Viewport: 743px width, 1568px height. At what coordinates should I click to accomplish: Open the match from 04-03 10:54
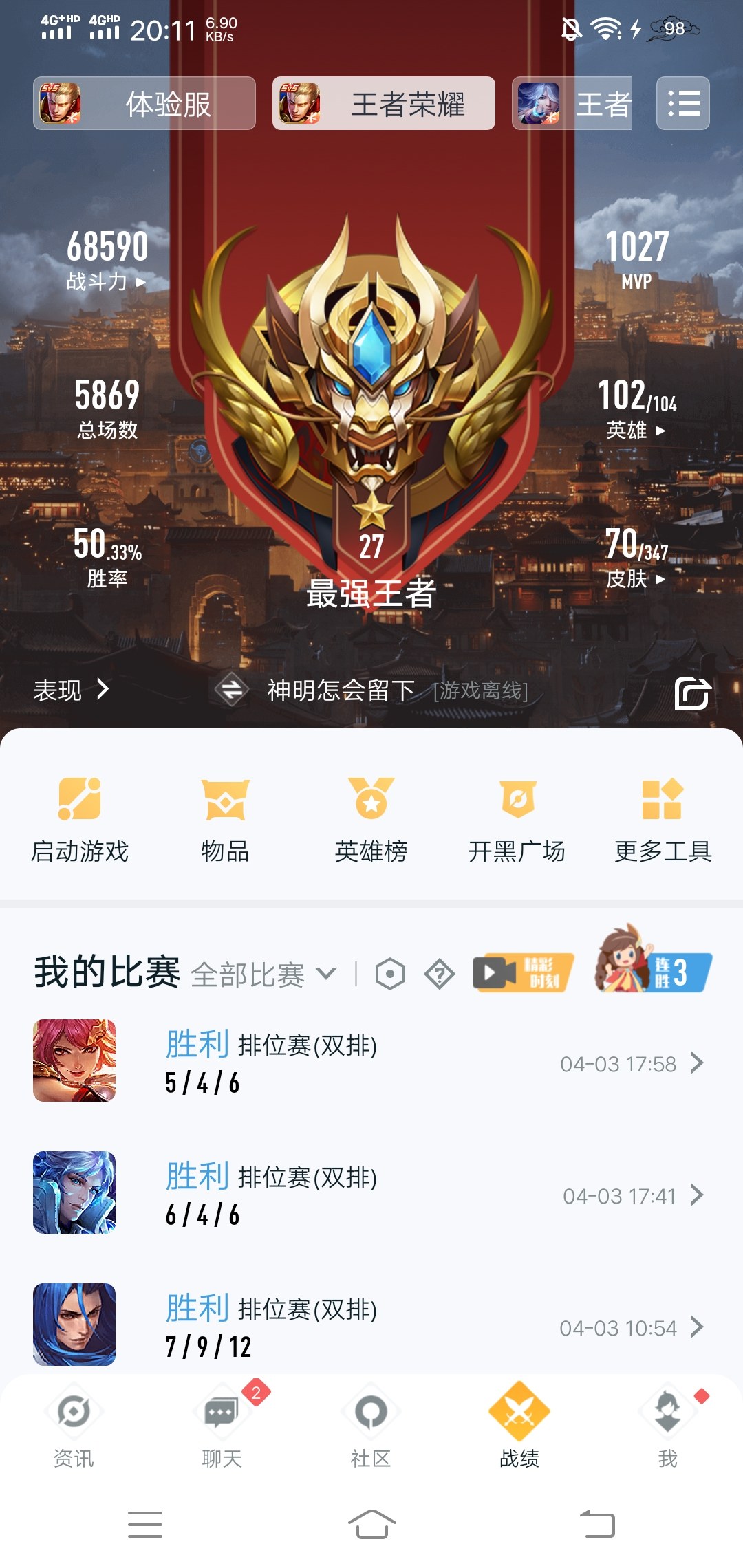(371, 1327)
